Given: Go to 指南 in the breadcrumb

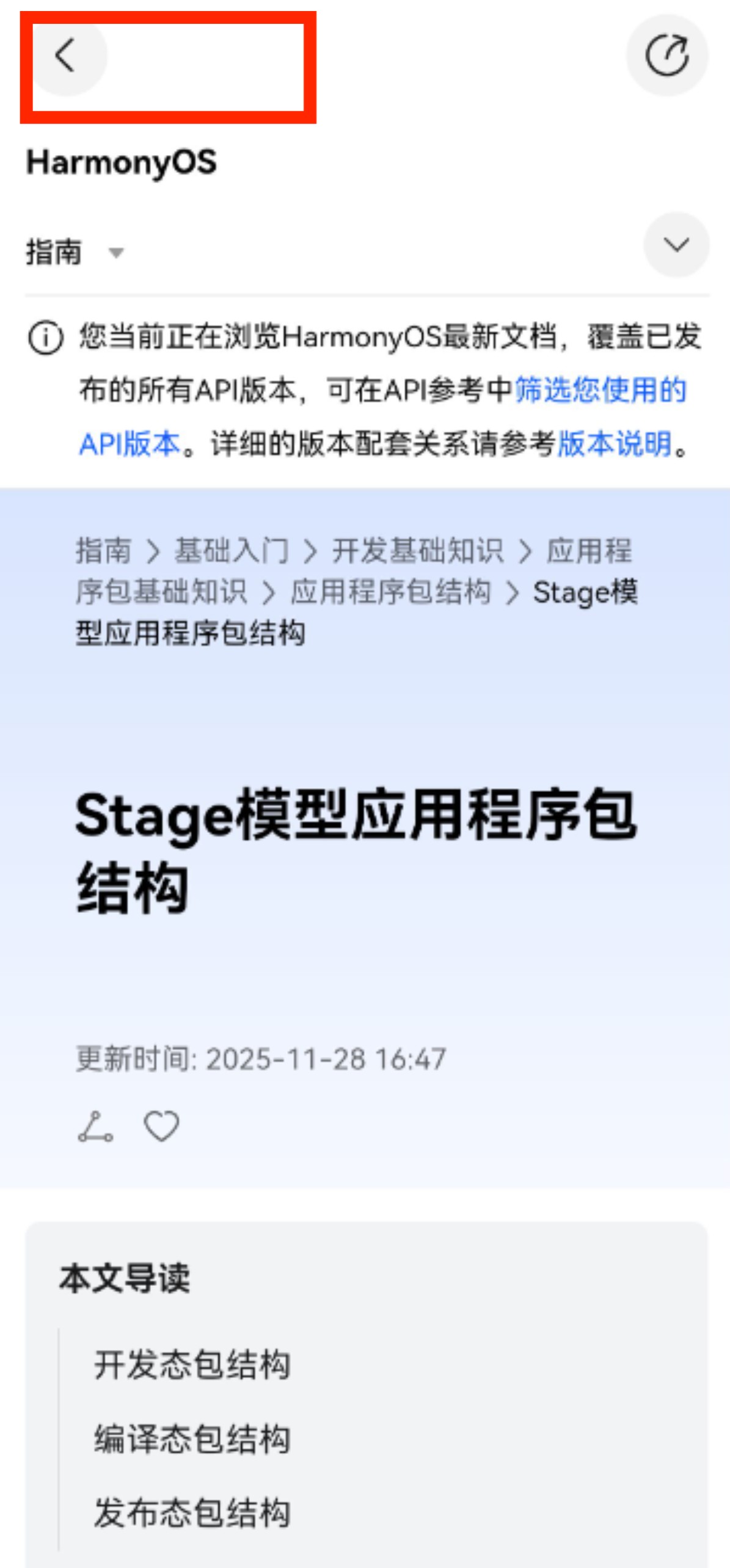Looking at the screenshot, I should (103, 551).
